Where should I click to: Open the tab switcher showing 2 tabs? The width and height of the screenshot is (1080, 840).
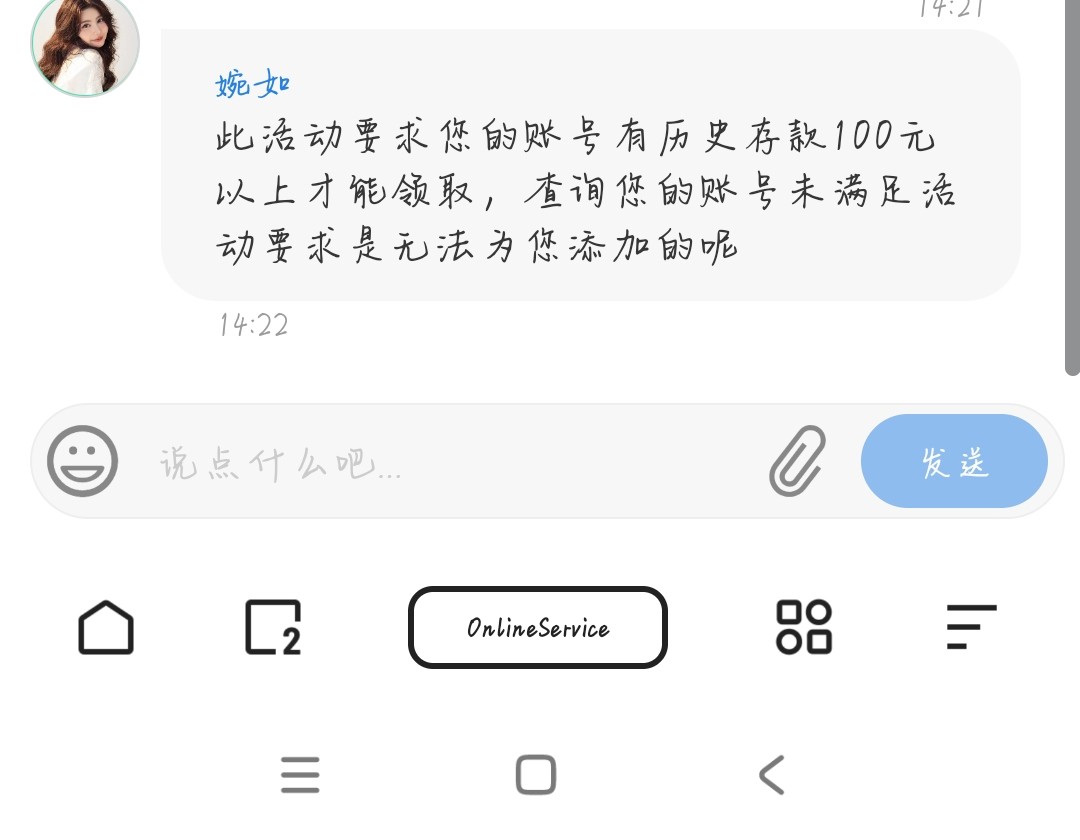(x=273, y=627)
